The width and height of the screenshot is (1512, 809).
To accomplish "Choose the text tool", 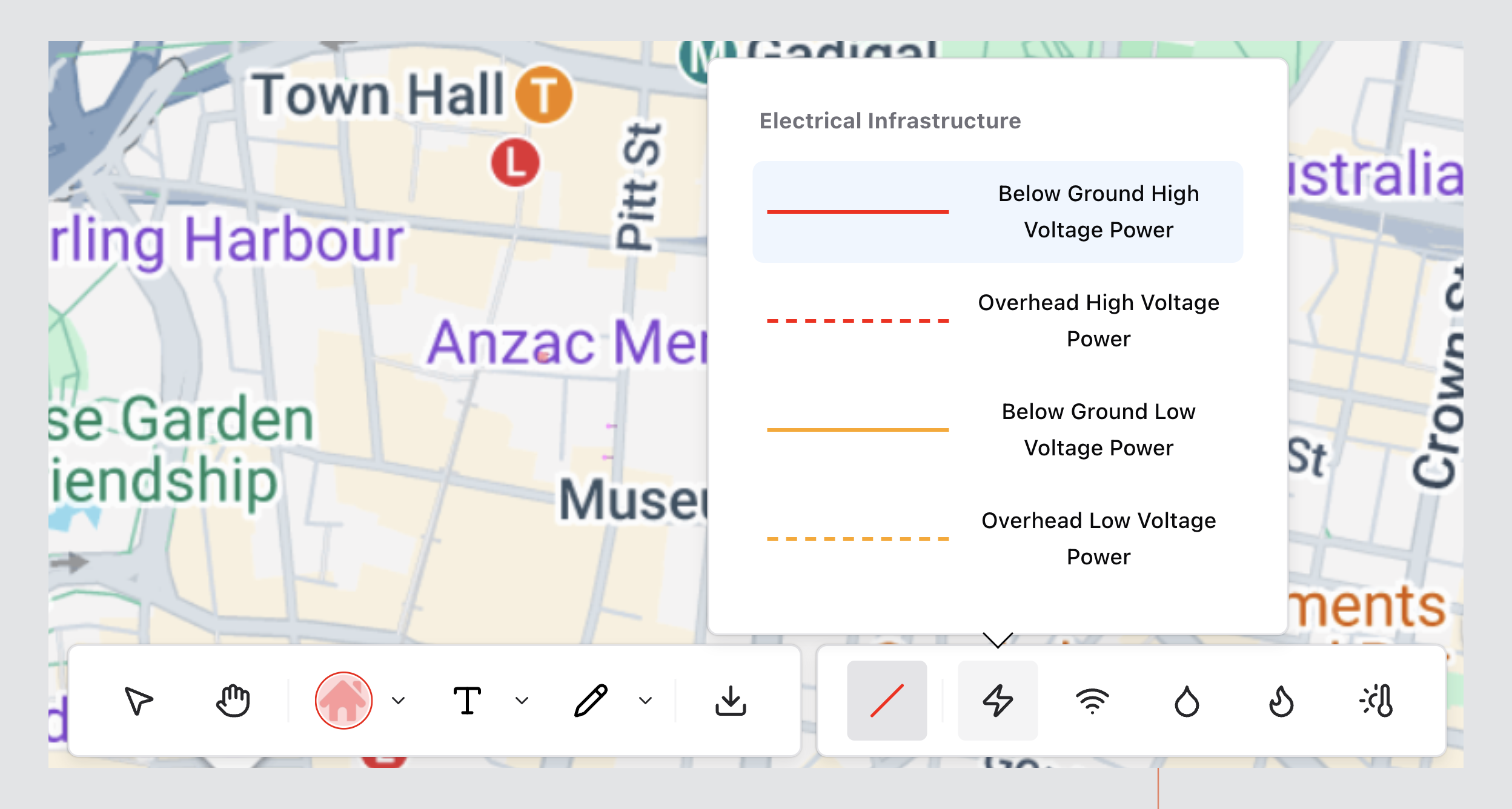I will [467, 701].
